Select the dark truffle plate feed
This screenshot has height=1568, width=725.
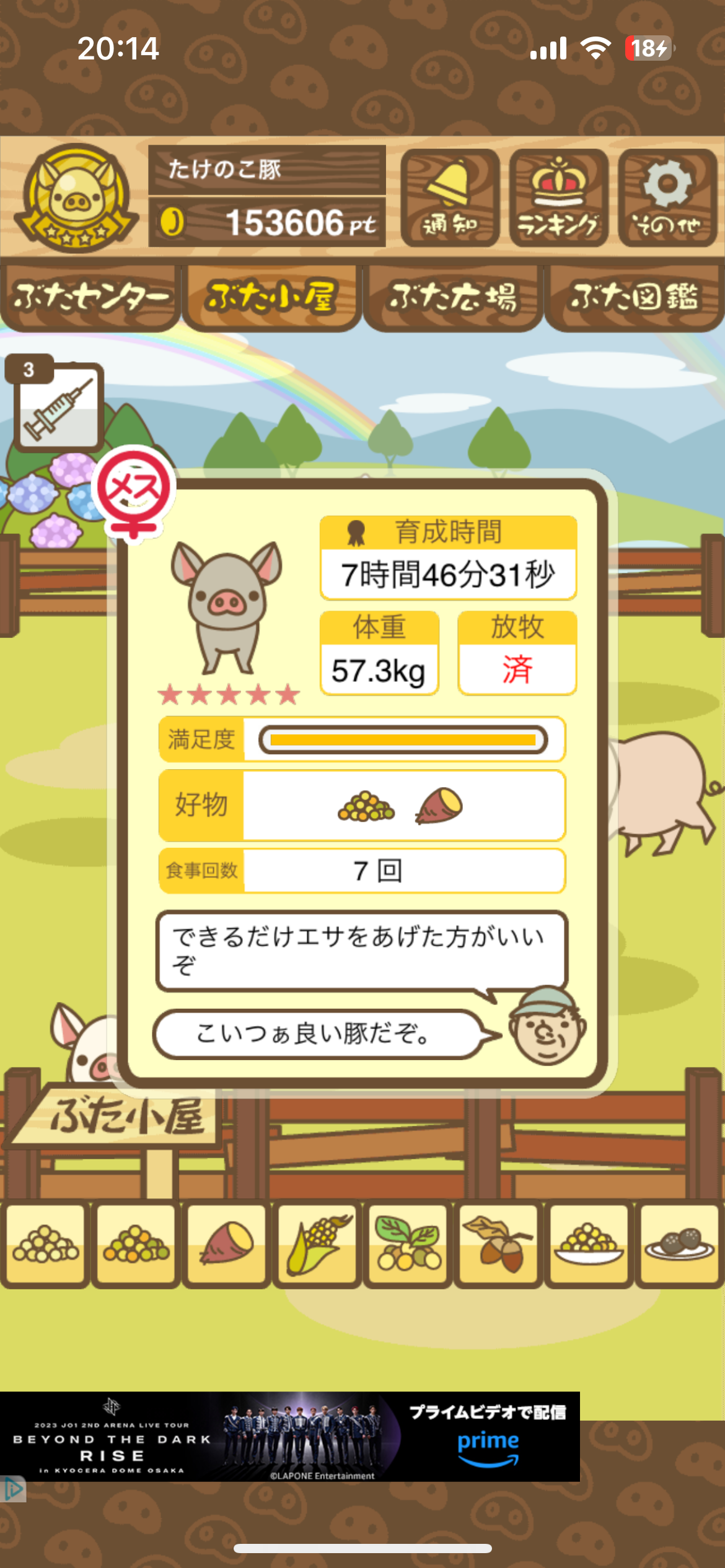coord(680,1244)
